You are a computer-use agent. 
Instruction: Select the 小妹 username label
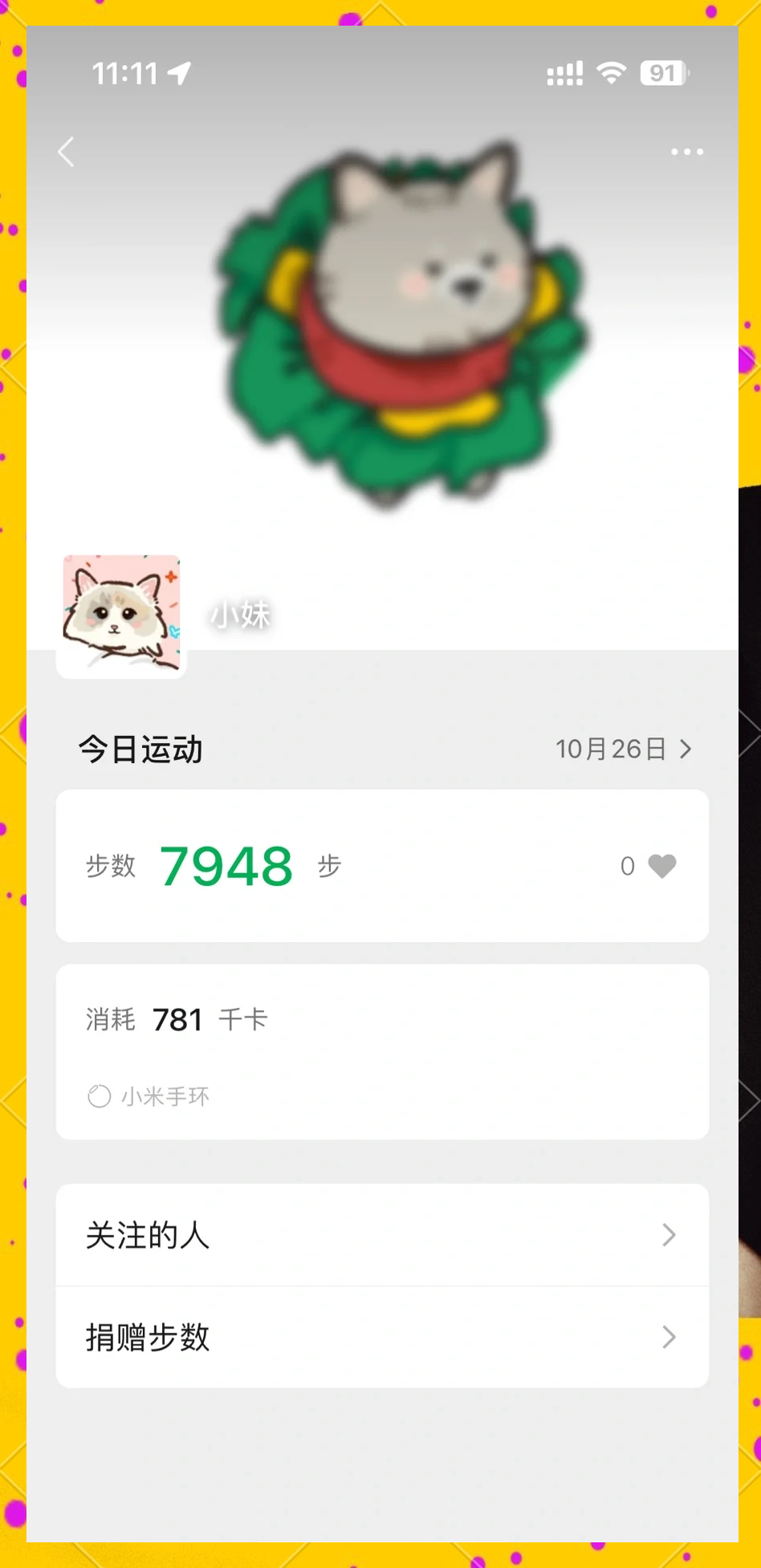(240, 615)
